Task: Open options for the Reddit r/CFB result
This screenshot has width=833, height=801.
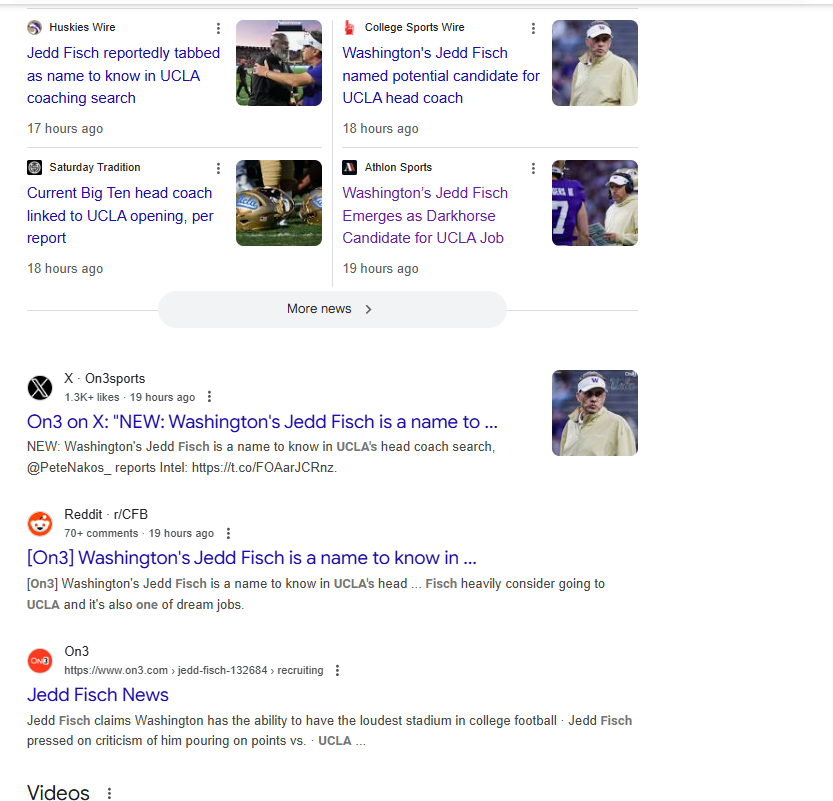Action: point(228,534)
